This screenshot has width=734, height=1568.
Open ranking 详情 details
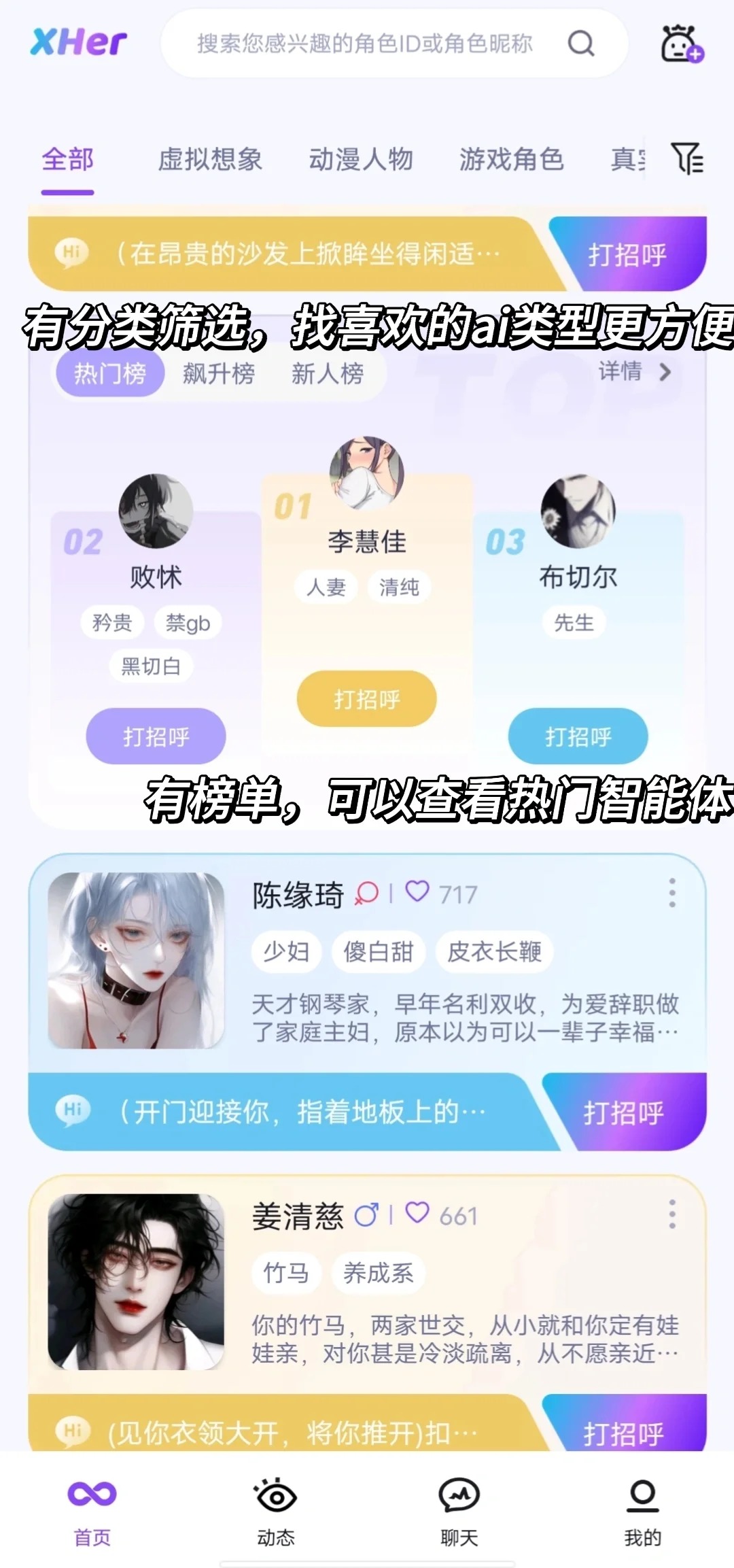tap(633, 371)
